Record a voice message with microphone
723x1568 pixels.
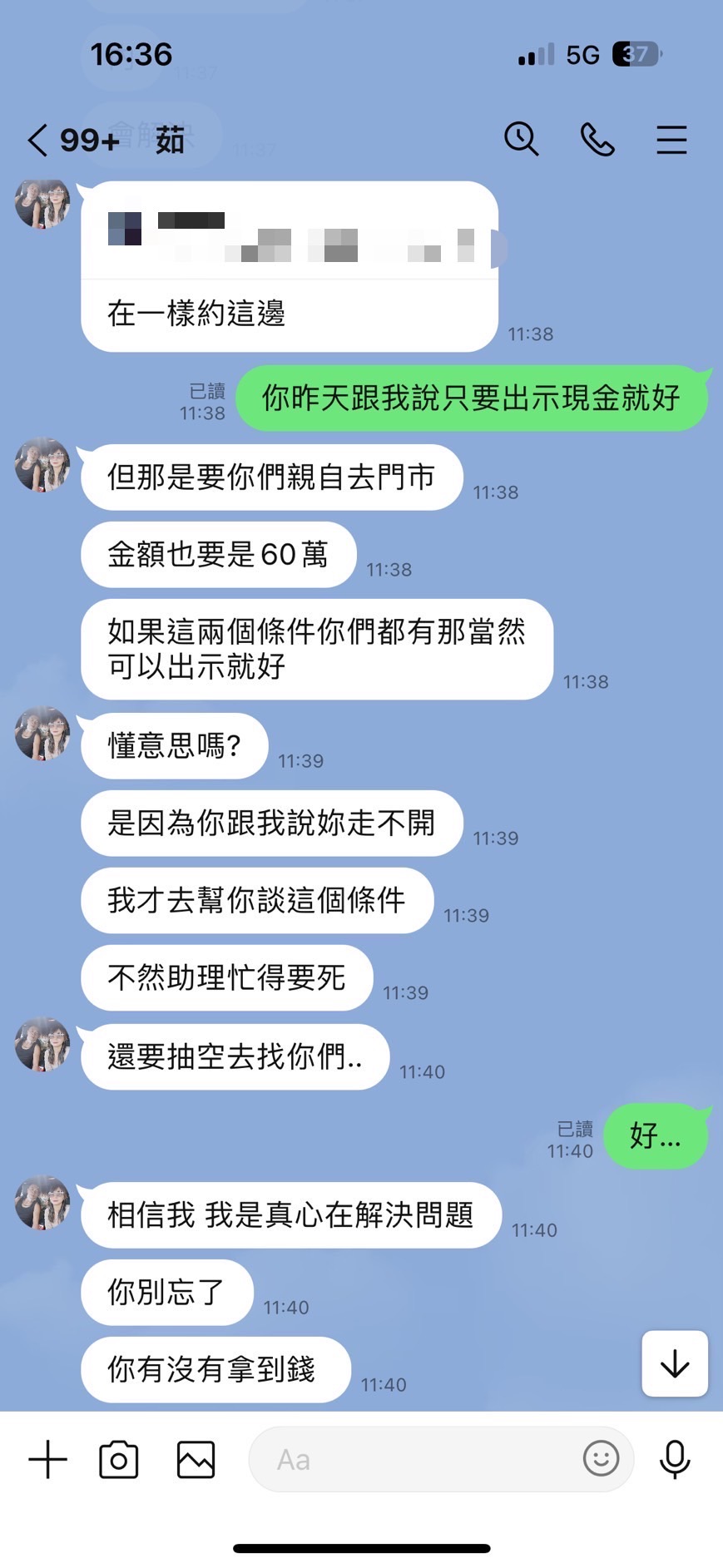tap(674, 1459)
